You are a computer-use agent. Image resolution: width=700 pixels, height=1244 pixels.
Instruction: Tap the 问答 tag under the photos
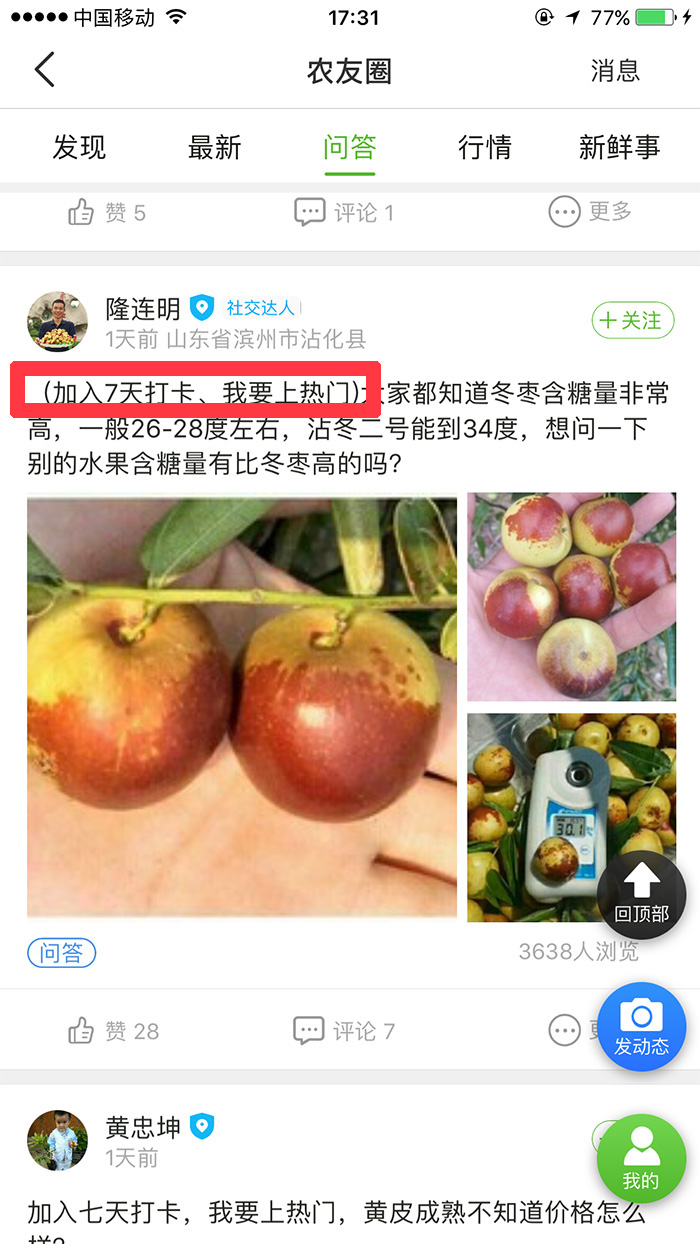61,953
